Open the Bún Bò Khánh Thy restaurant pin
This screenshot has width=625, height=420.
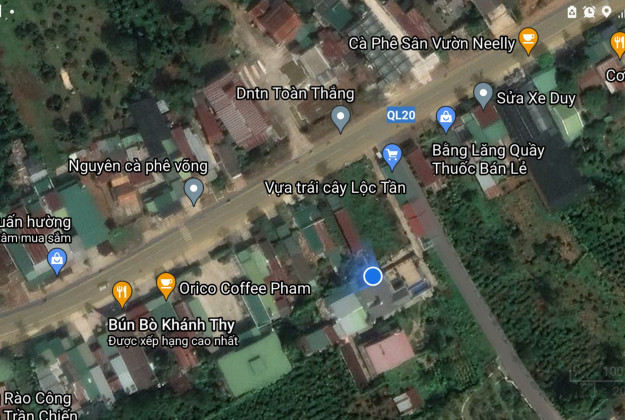click(122, 293)
